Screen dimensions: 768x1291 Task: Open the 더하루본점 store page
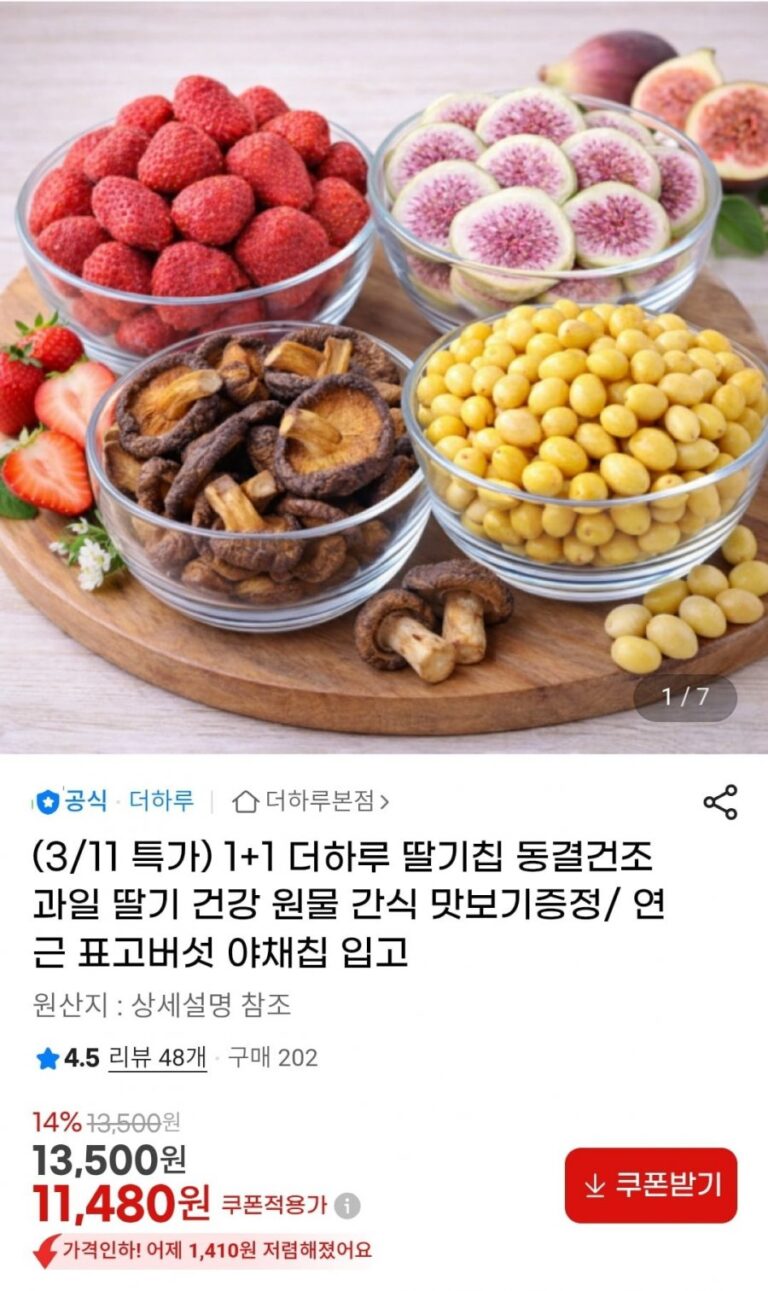click(x=311, y=801)
